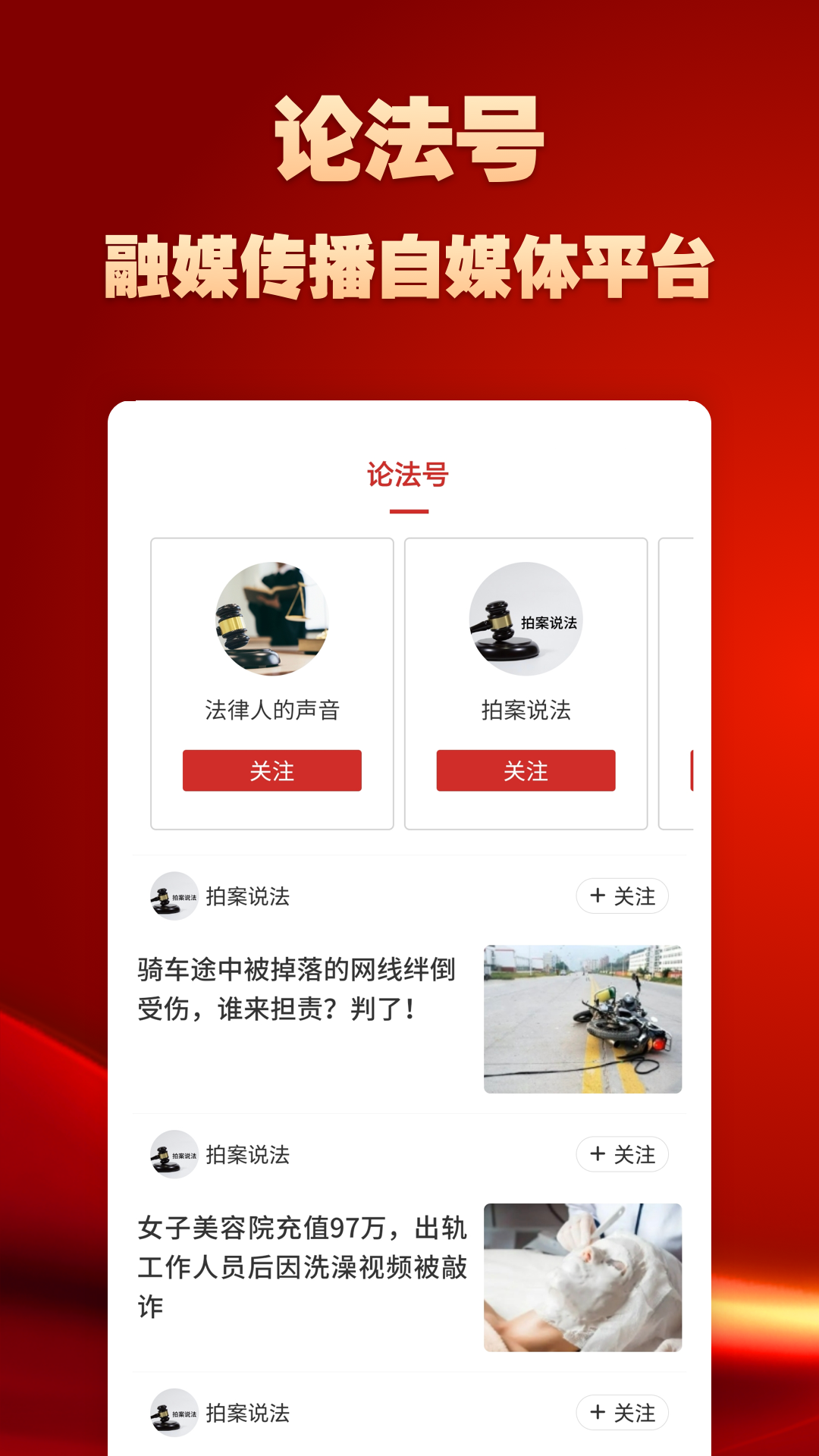This screenshot has width=819, height=1456.
Task: Follow 法律人的声音 via its red 关注 button
Action: click(273, 771)
